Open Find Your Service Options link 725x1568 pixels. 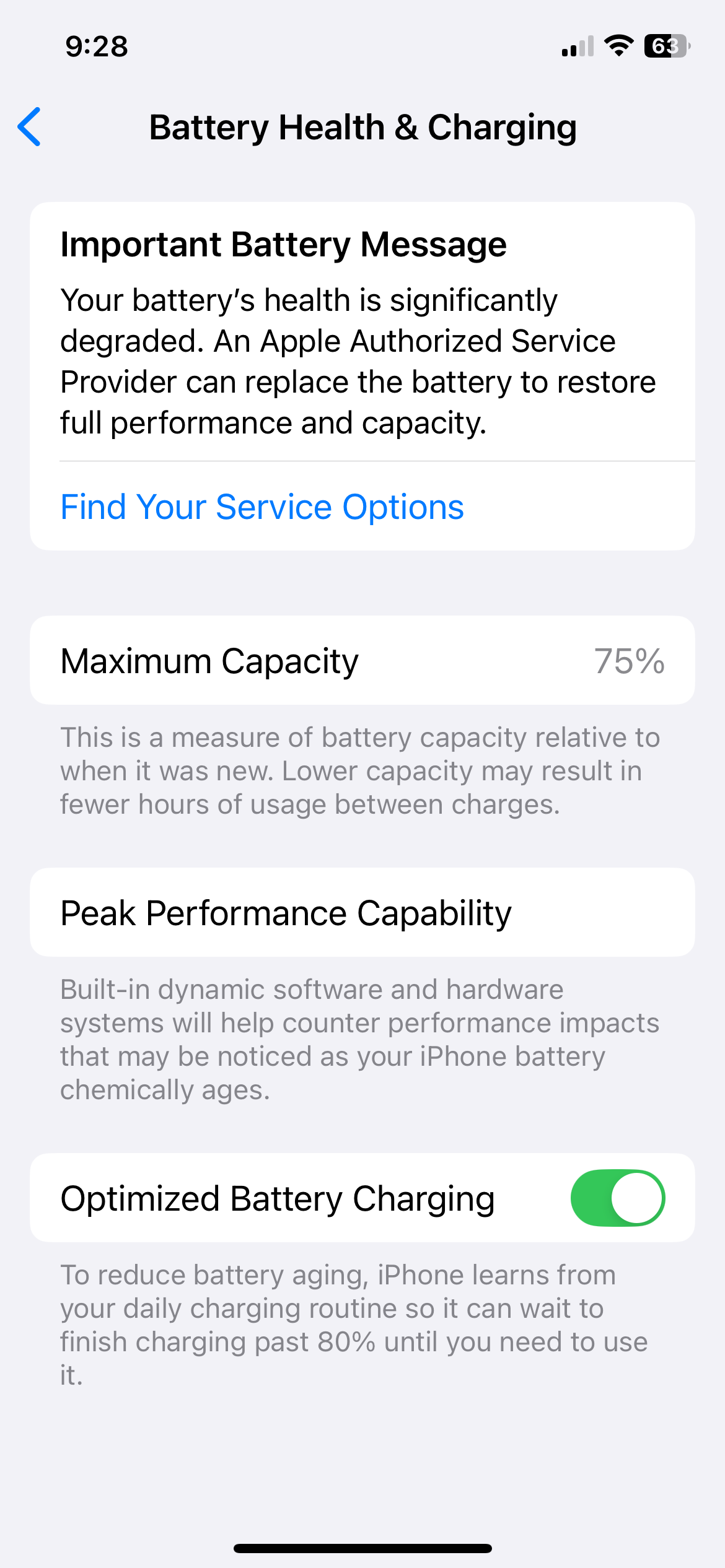pyautogui.click(x=262, y=507)
